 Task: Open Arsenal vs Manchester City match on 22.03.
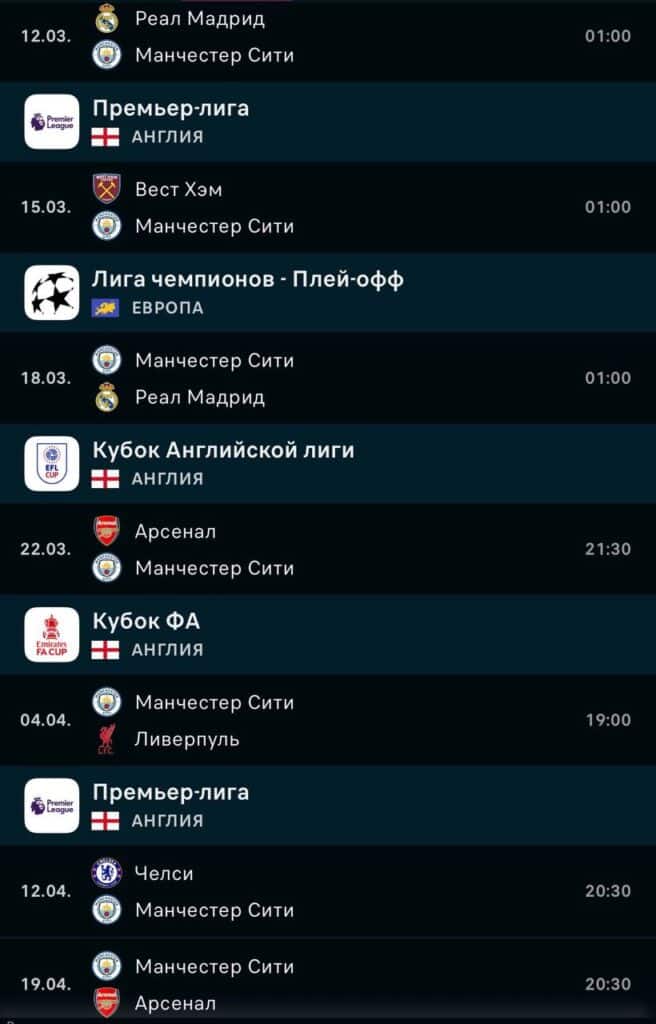(x=328, y=549)
